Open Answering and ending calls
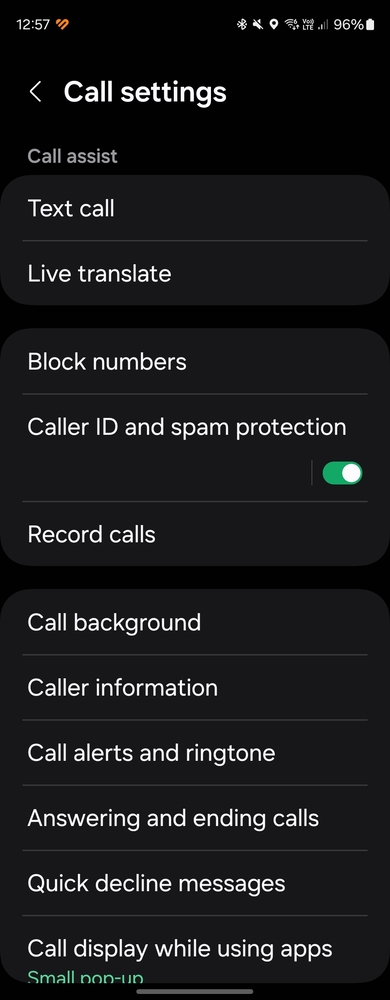The width and height of the screenshot is (390, 1000). click(x=195, y=818)
